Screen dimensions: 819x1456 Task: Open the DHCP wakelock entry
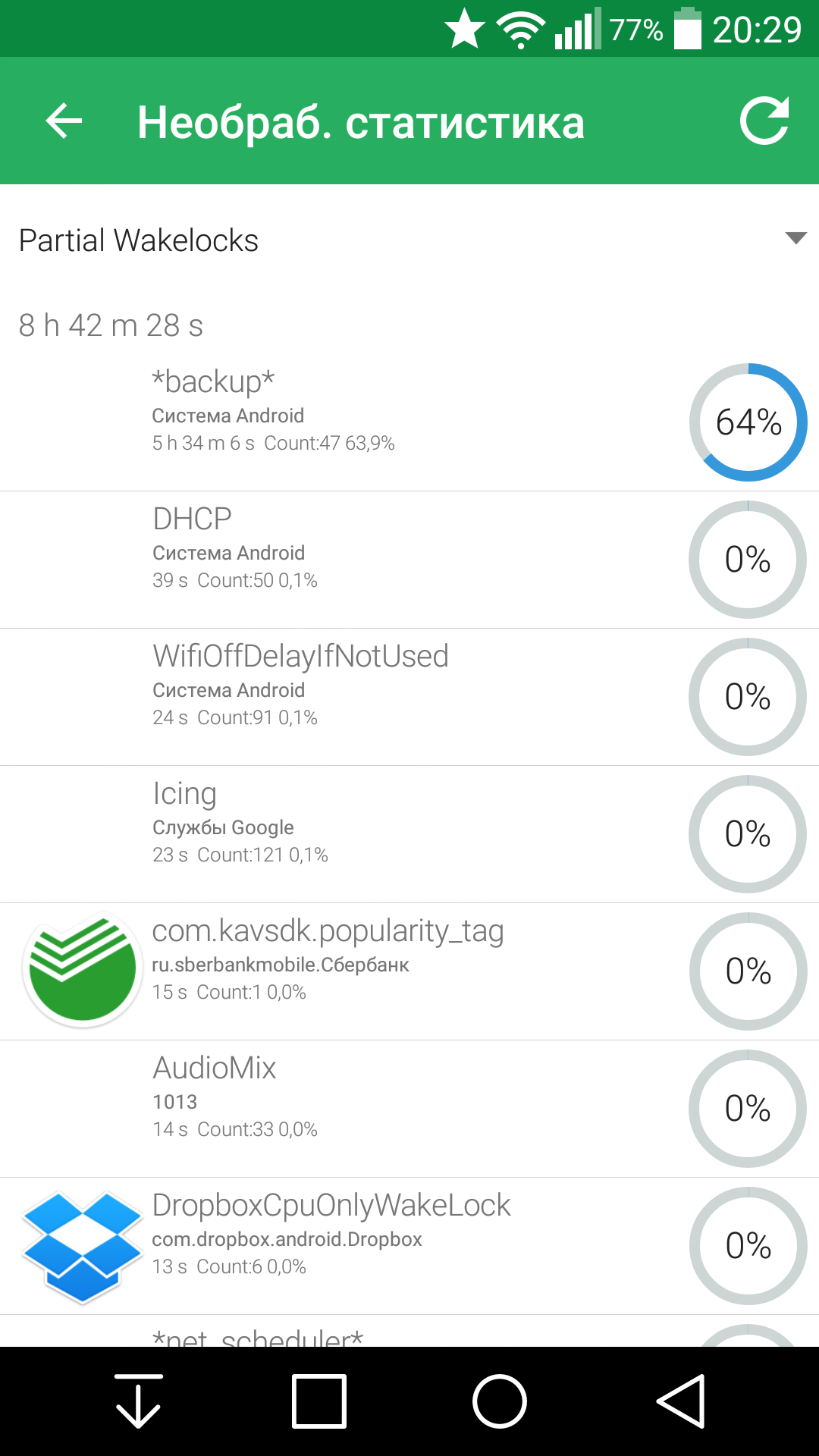(409, 560)
